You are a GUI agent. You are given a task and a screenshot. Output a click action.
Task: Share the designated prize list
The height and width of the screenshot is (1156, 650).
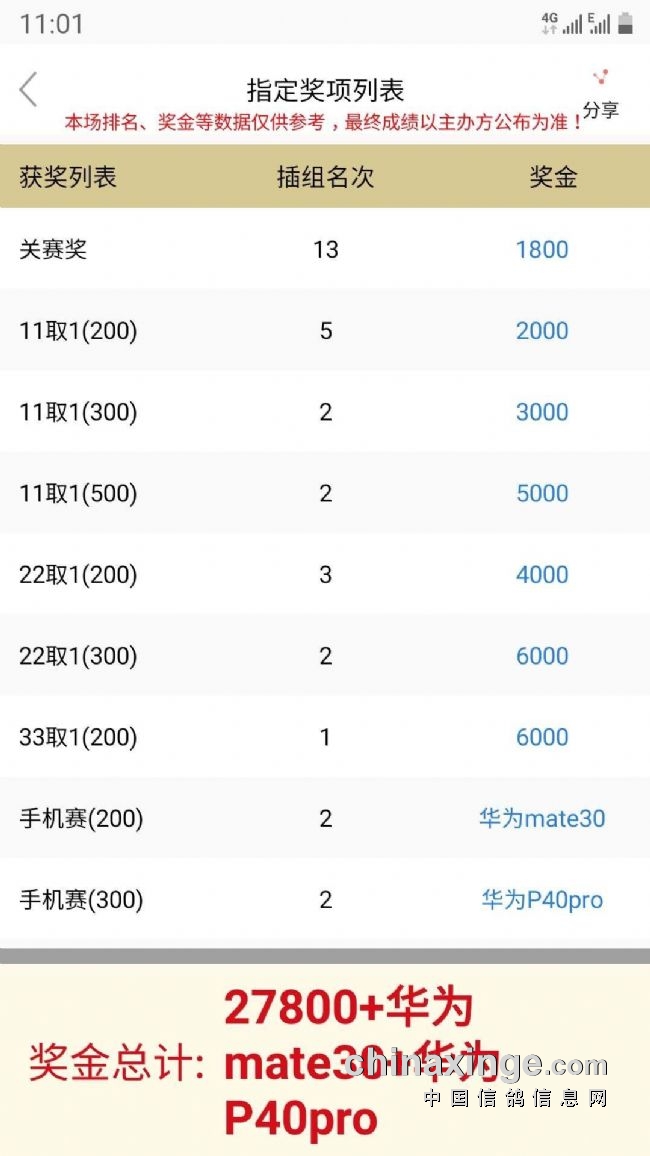pos(600,94)
